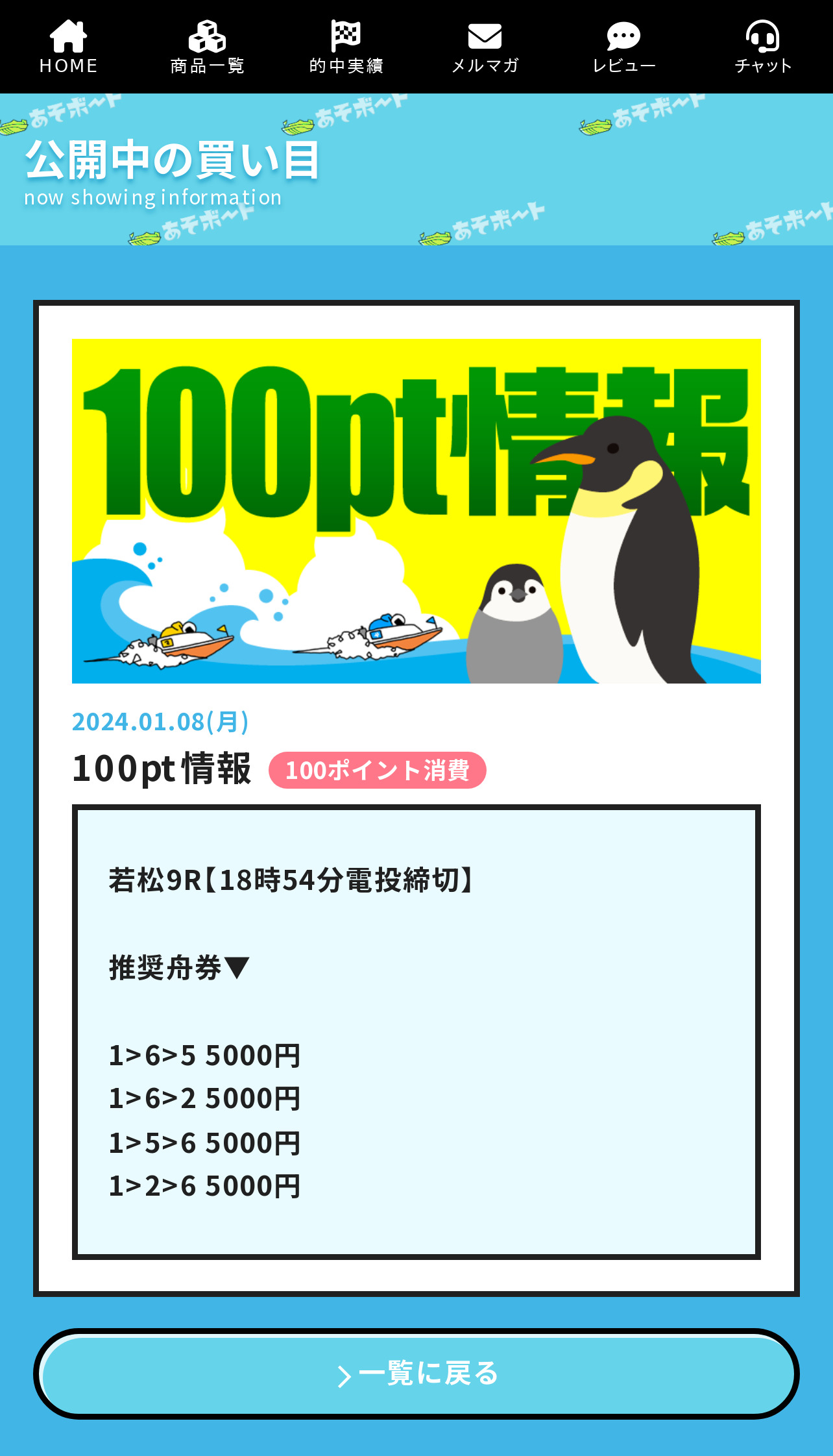Screen dimensions: 833x1456
Task: Open the メルマガ mail section
Action: point(485,47)
